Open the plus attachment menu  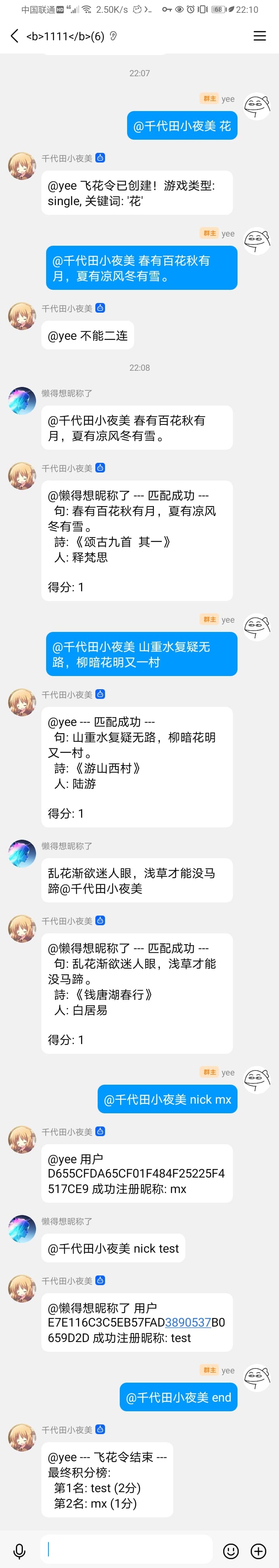(259, 1550)
